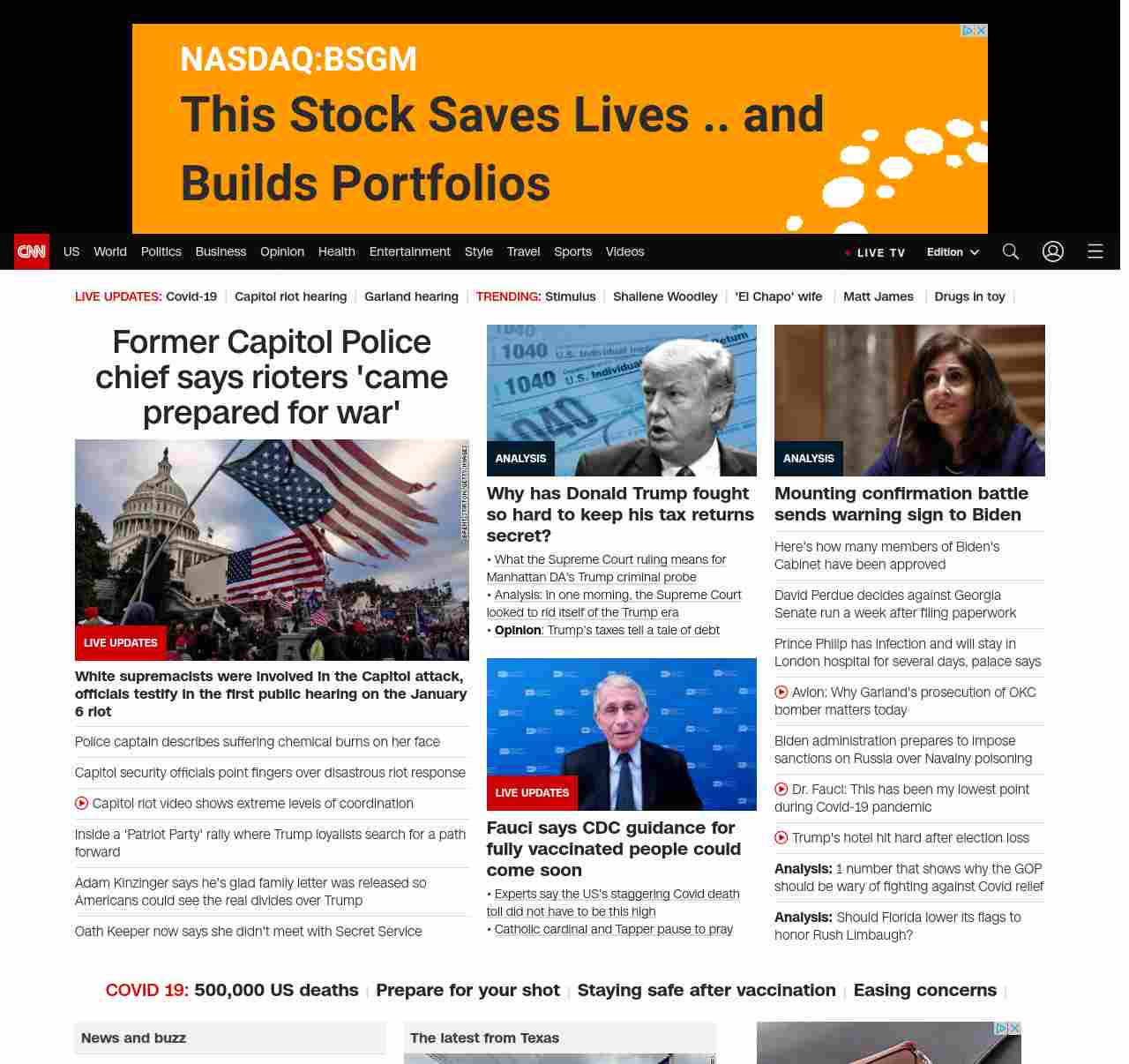This screenshot has height=1064, width=1129.
Task: Open the hamburger menu
Action: [x=1095, y=251]
